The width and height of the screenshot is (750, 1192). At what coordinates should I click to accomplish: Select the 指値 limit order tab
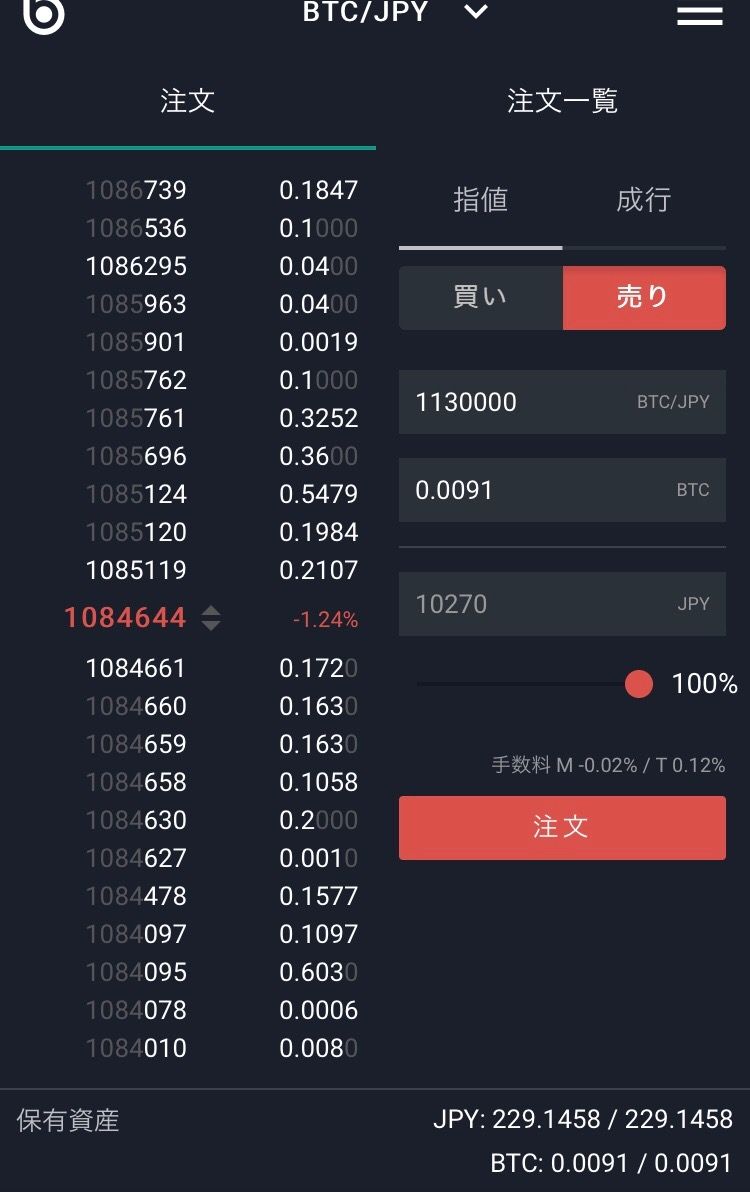481,200
